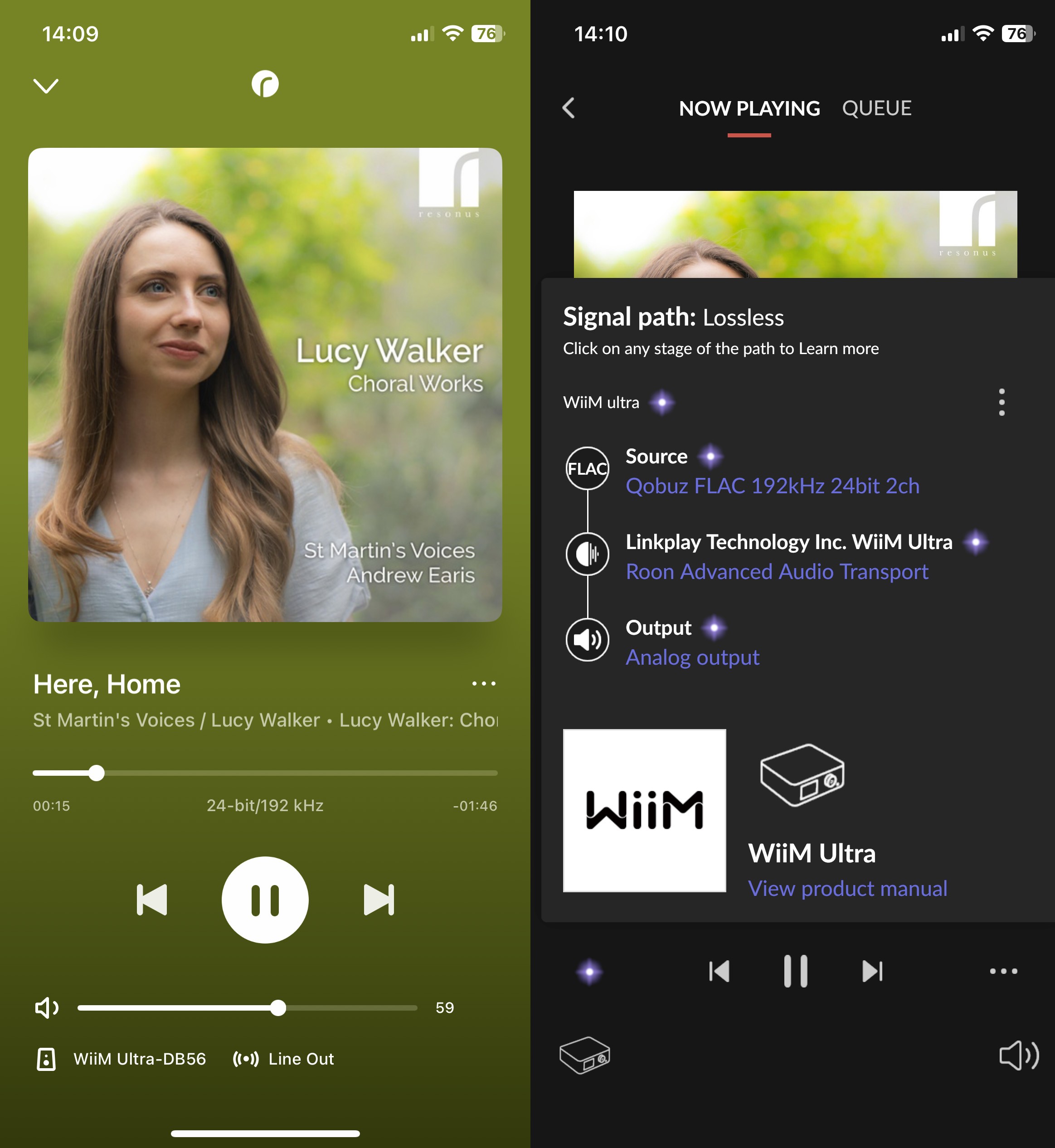The width and height of the screenshot is (1055, 1148).
Task: Collapse the player with the down chevron
Action: pos(46,86)
